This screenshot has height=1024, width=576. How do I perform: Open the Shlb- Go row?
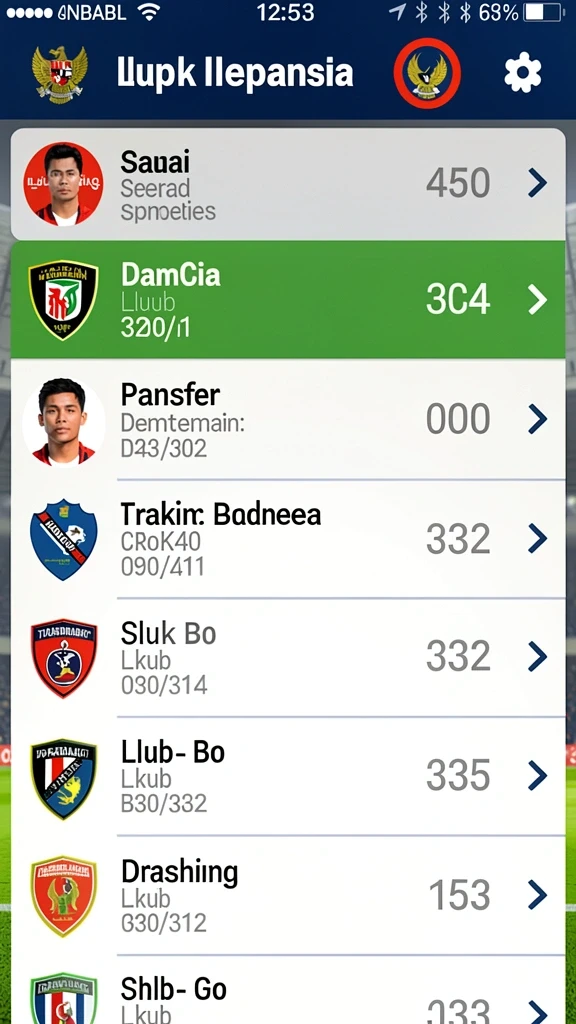[x=288, y=990]
